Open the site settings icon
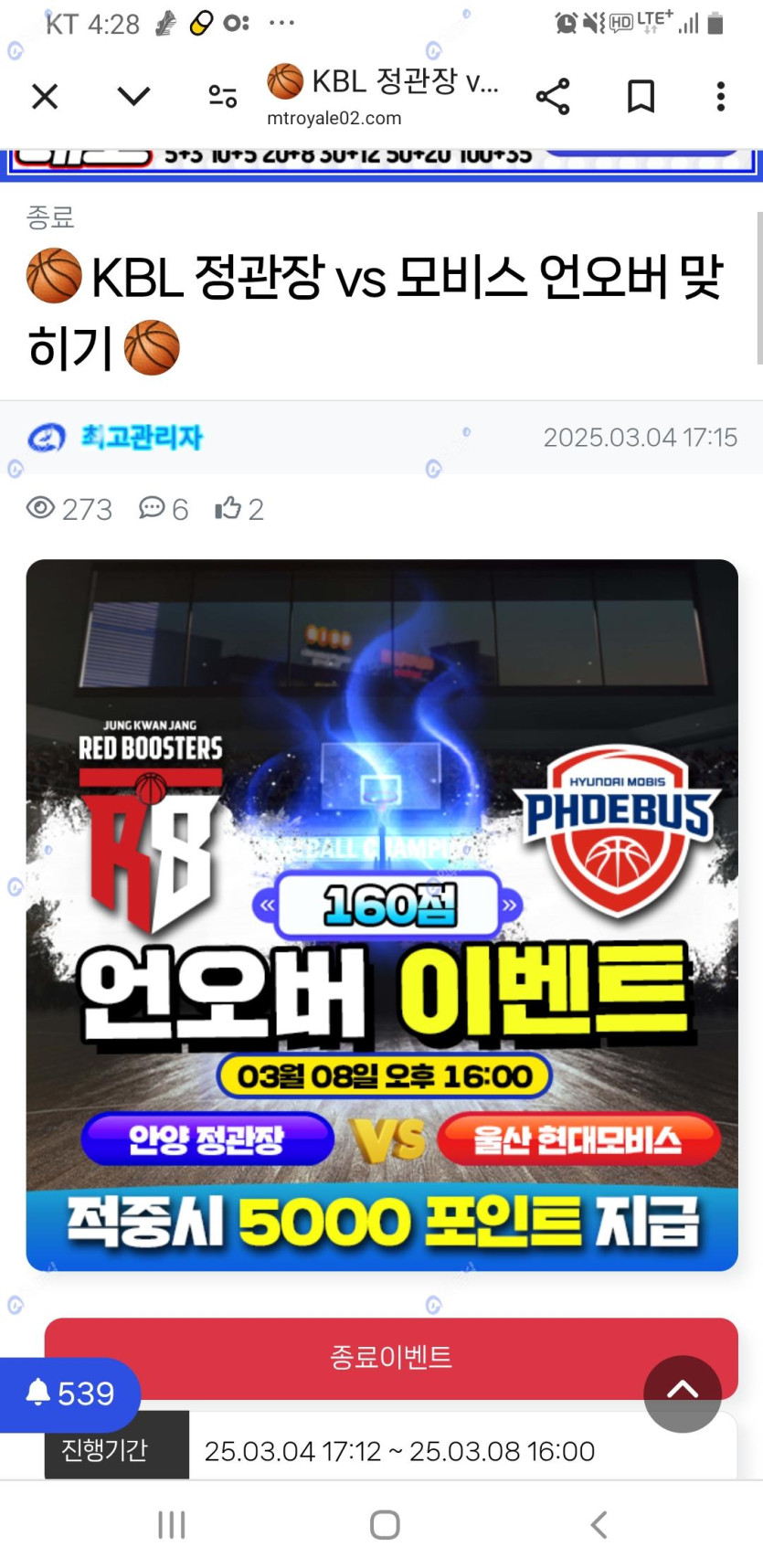Viewport: 763px width, 1568px height. coord(222,96)
